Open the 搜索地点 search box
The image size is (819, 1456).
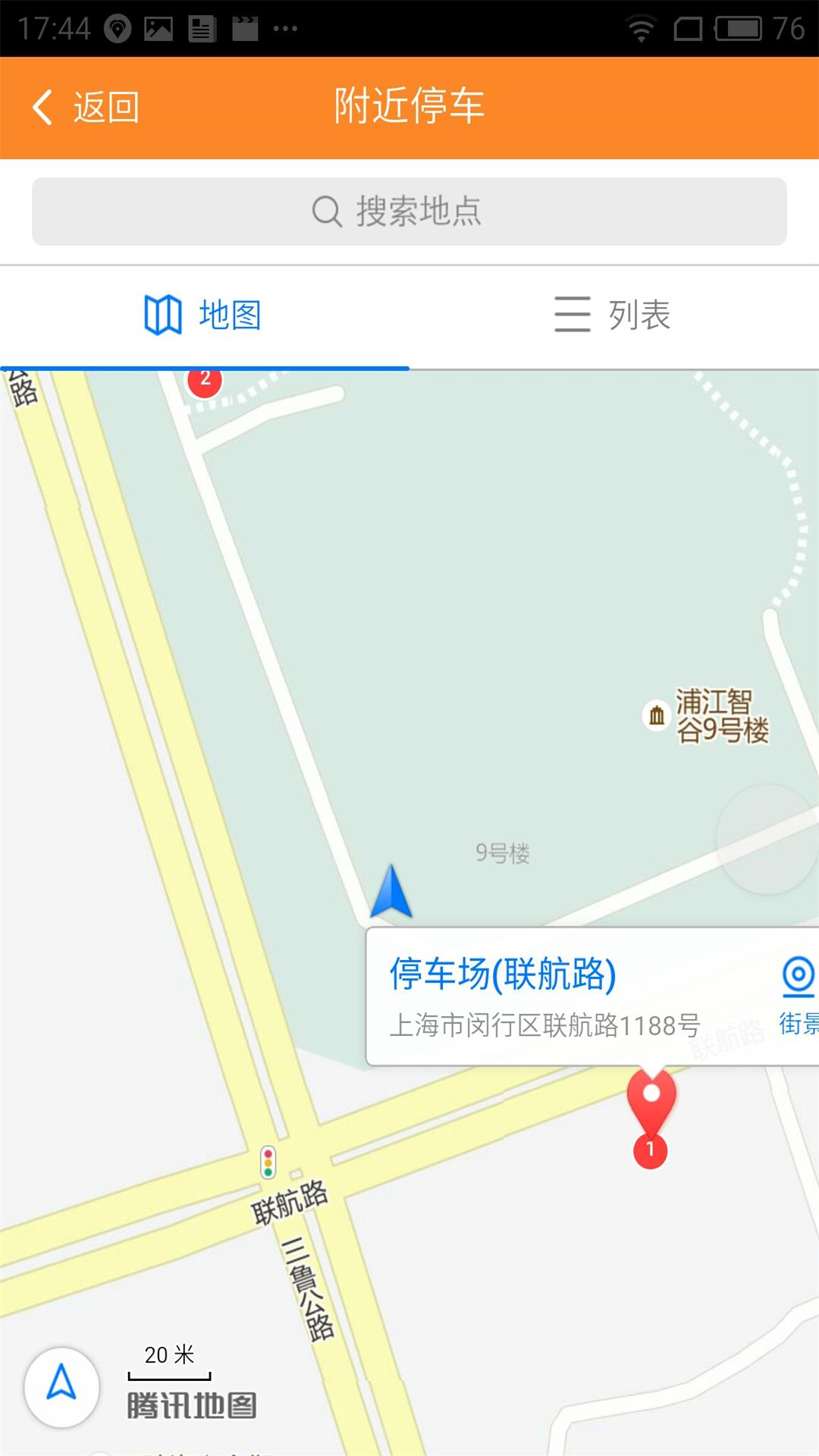pos(409,212)
